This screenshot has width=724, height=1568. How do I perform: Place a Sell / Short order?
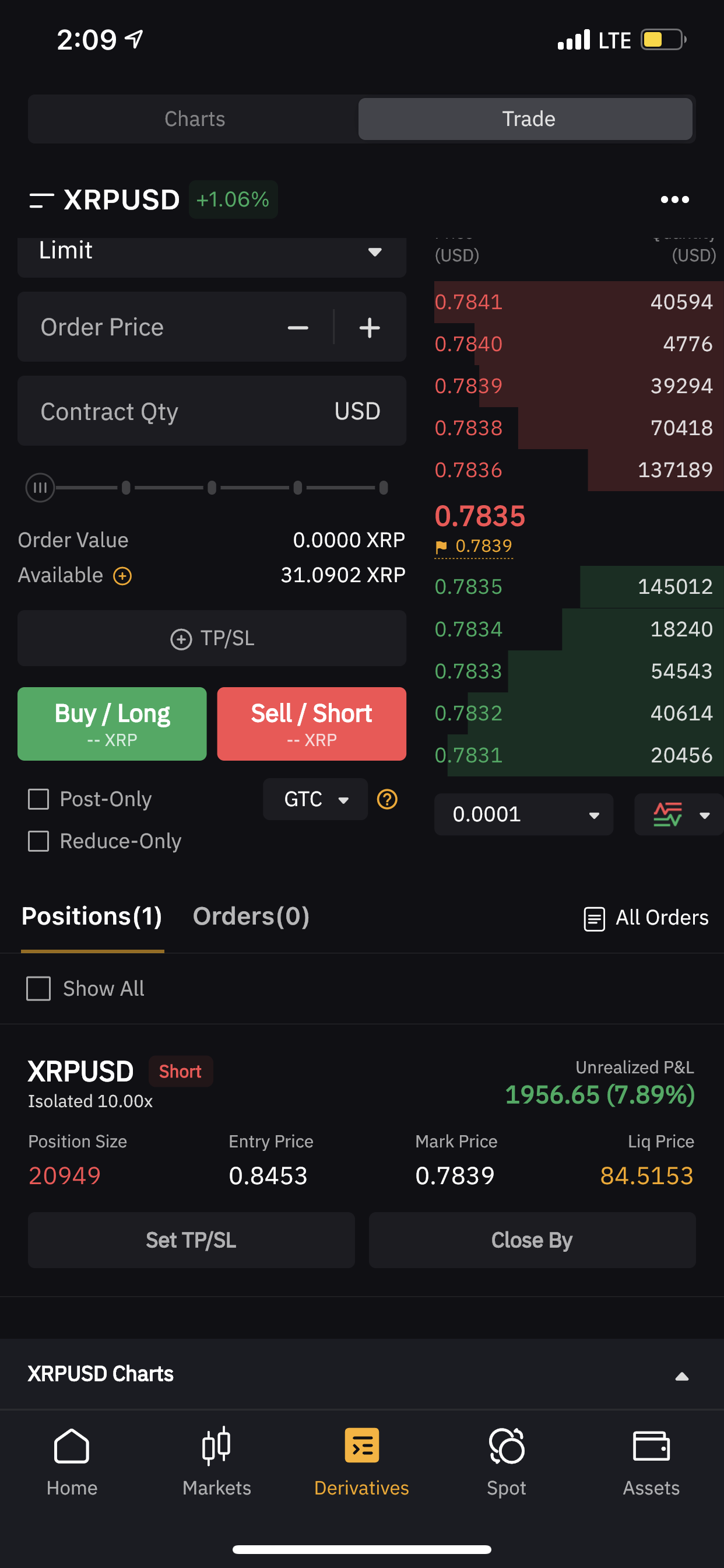click(311, 724)
